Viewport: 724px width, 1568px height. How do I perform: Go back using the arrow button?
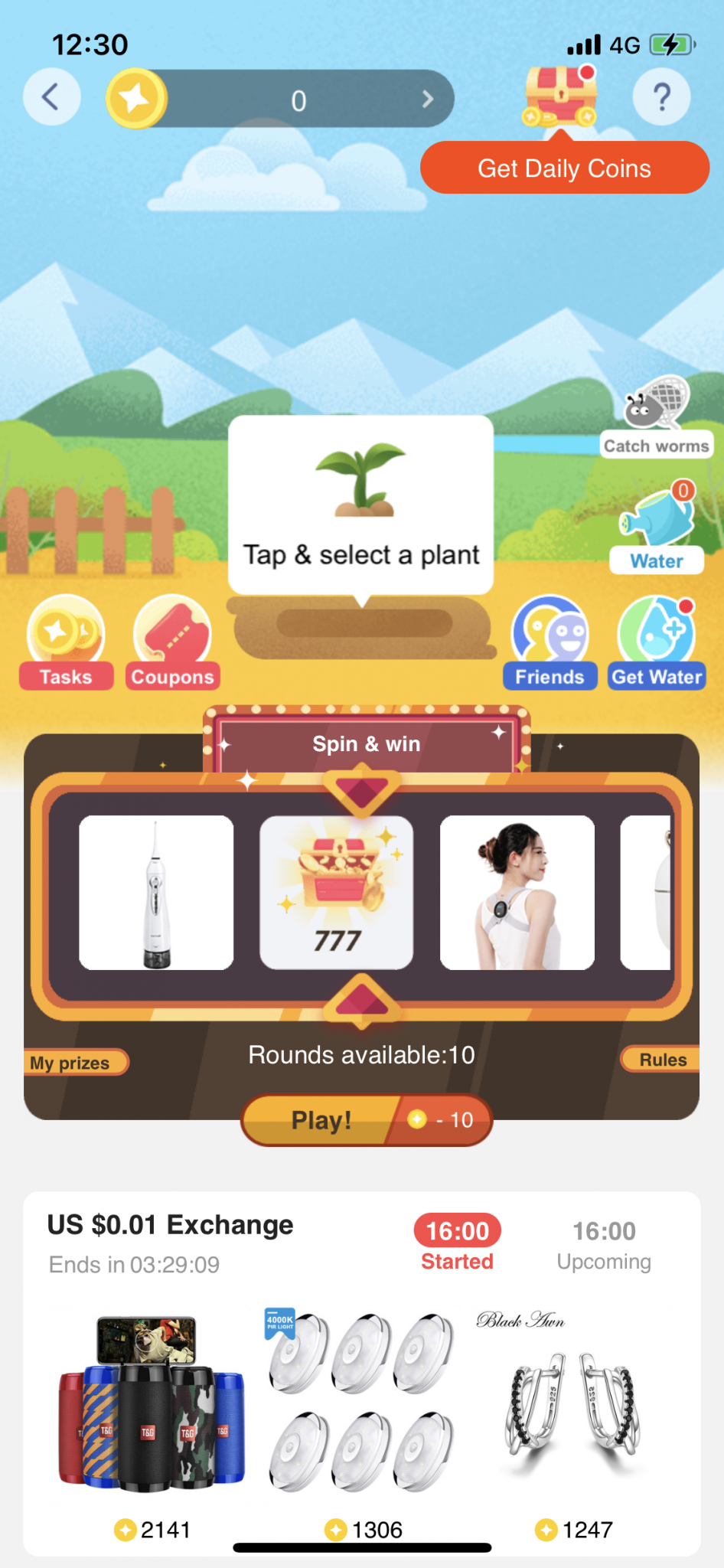(x=51, y=98)
